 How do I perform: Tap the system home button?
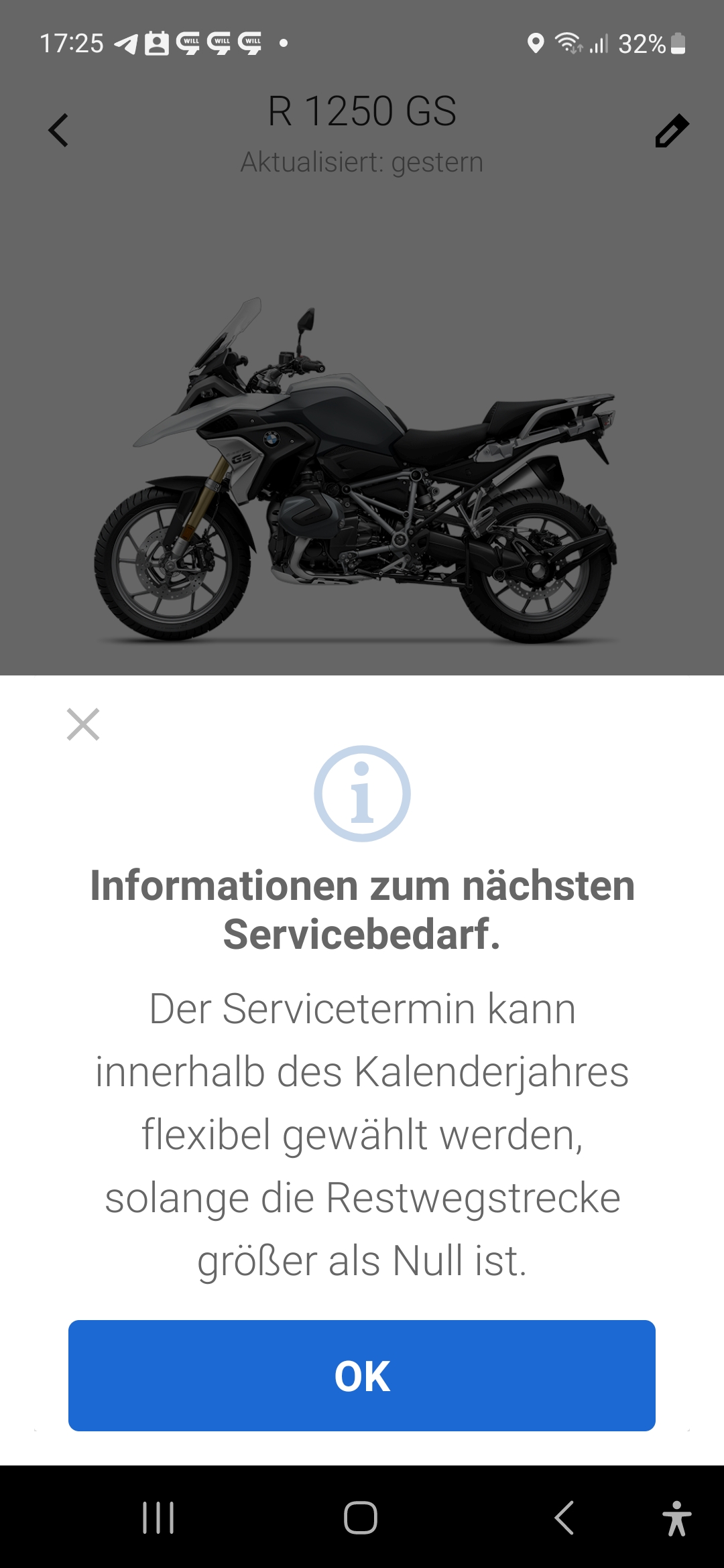coord(361,1517)
